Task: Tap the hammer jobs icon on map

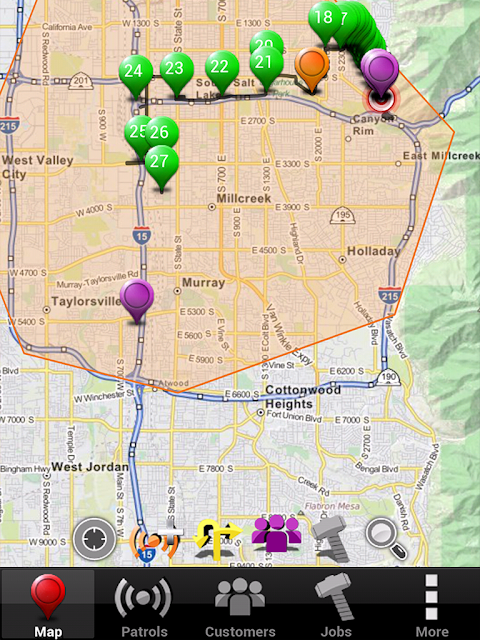Action: (x=331, y=539)
